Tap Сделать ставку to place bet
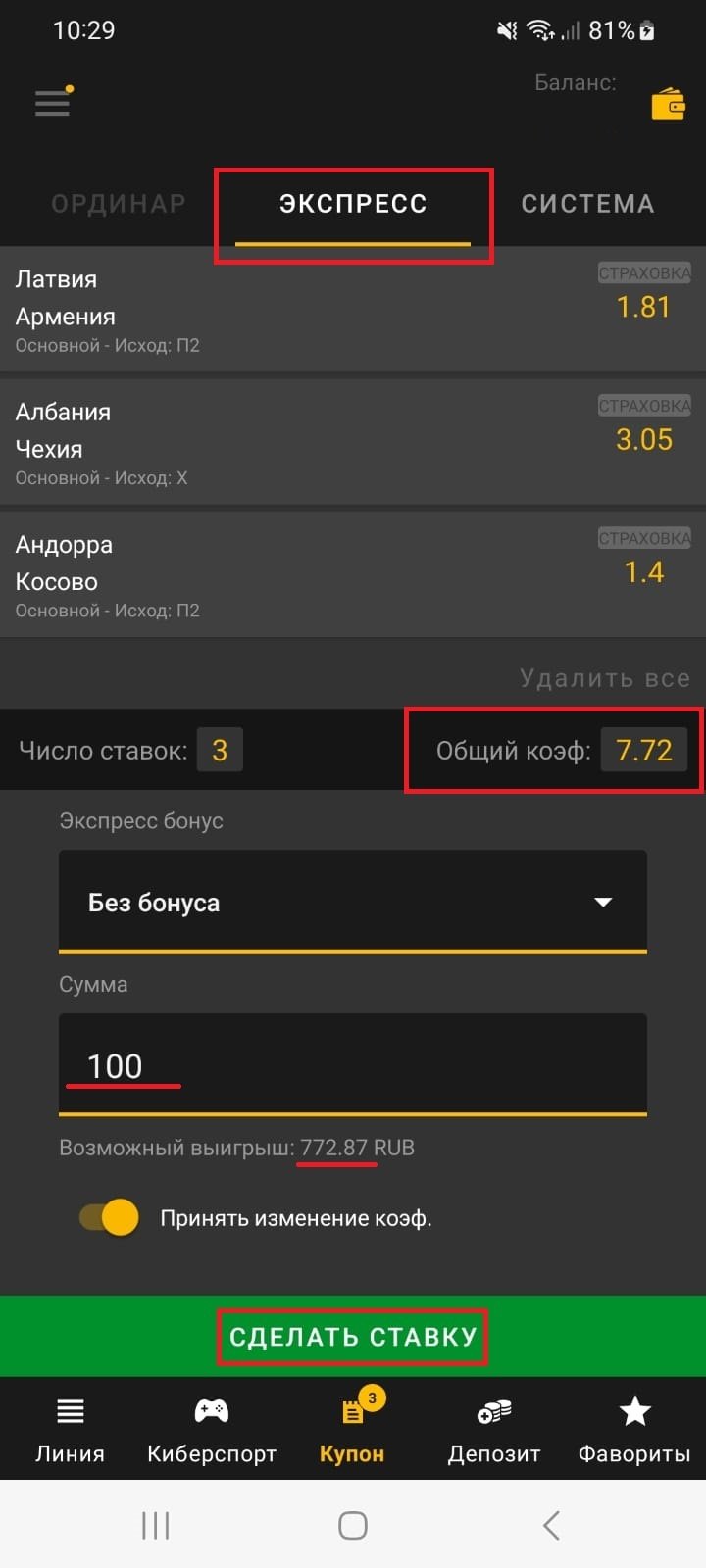Image resolution: width=706 pixels, height=1568 pixels. tap(353, 1337)
